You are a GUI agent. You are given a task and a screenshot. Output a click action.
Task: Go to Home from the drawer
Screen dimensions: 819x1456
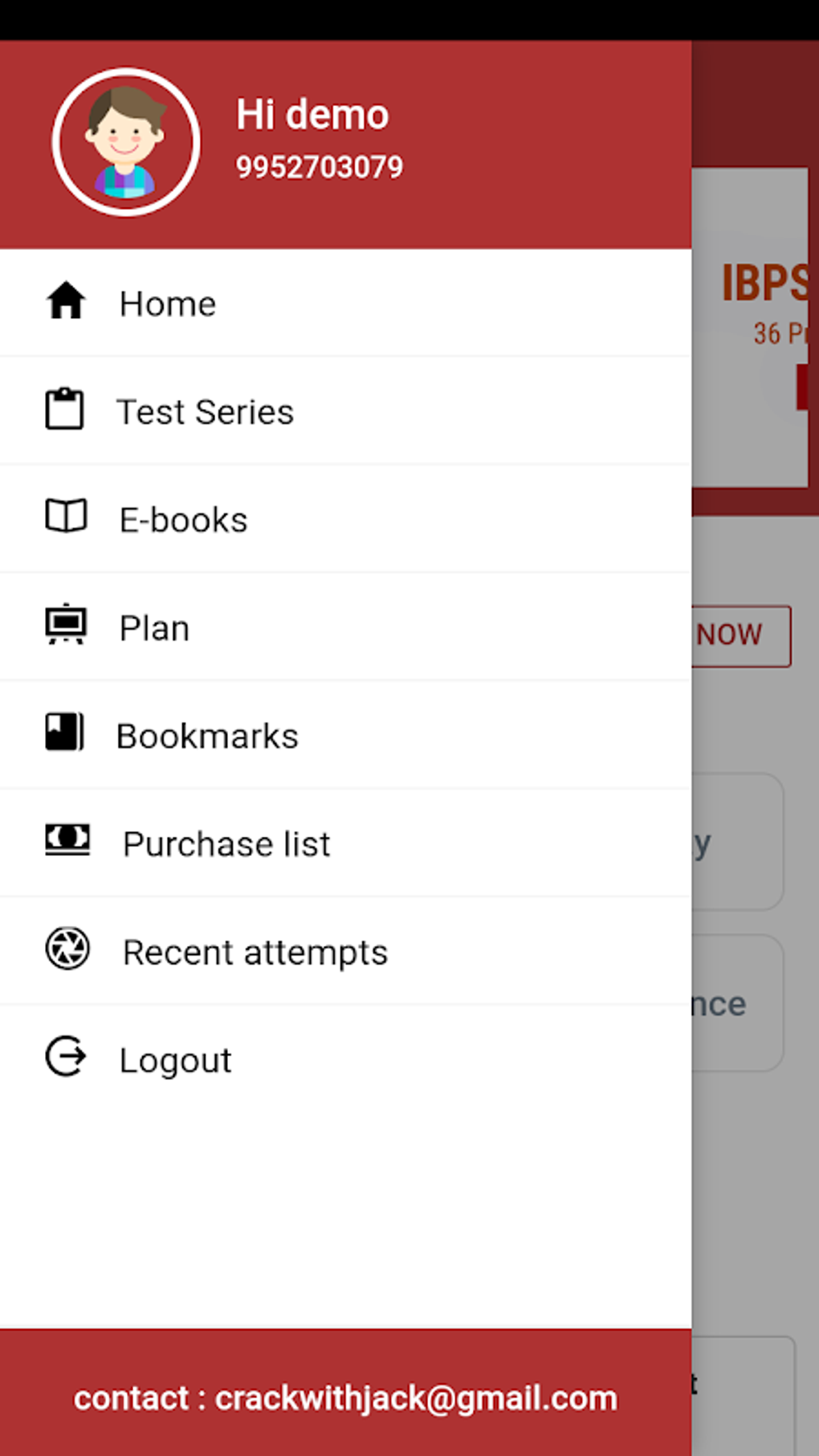(x=167, y=304)
